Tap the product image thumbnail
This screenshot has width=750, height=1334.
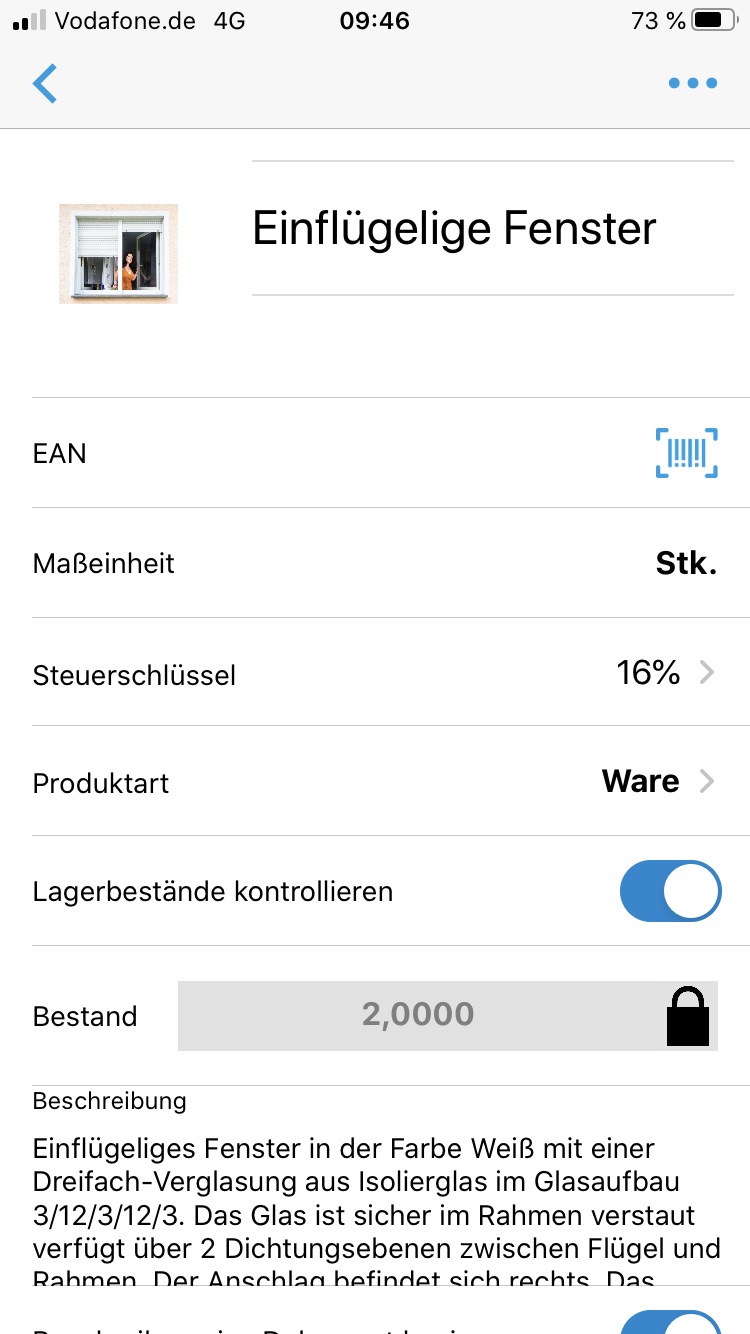118,254
